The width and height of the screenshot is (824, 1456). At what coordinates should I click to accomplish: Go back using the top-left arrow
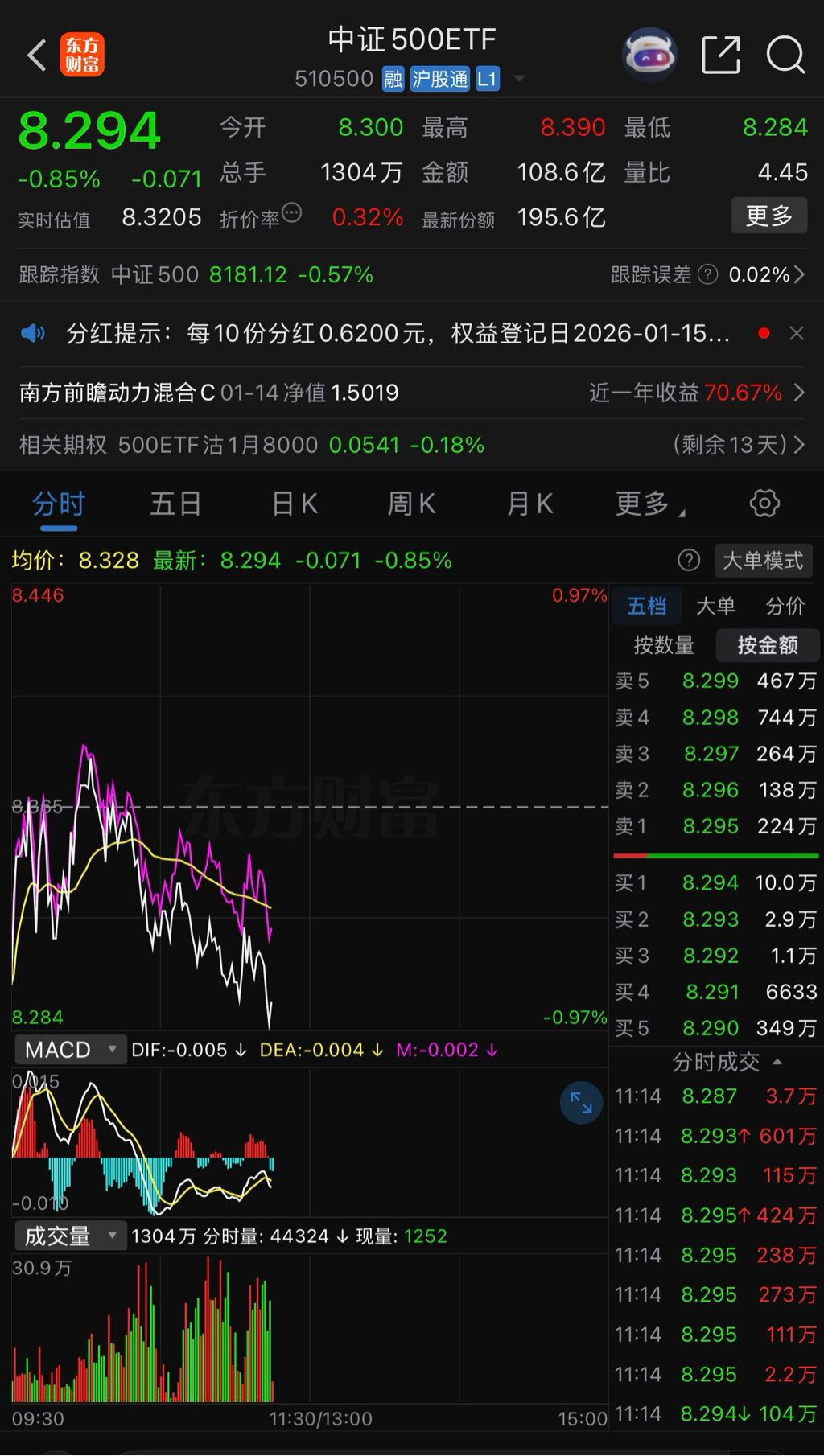pyautogui.click(x=36, y=56)
